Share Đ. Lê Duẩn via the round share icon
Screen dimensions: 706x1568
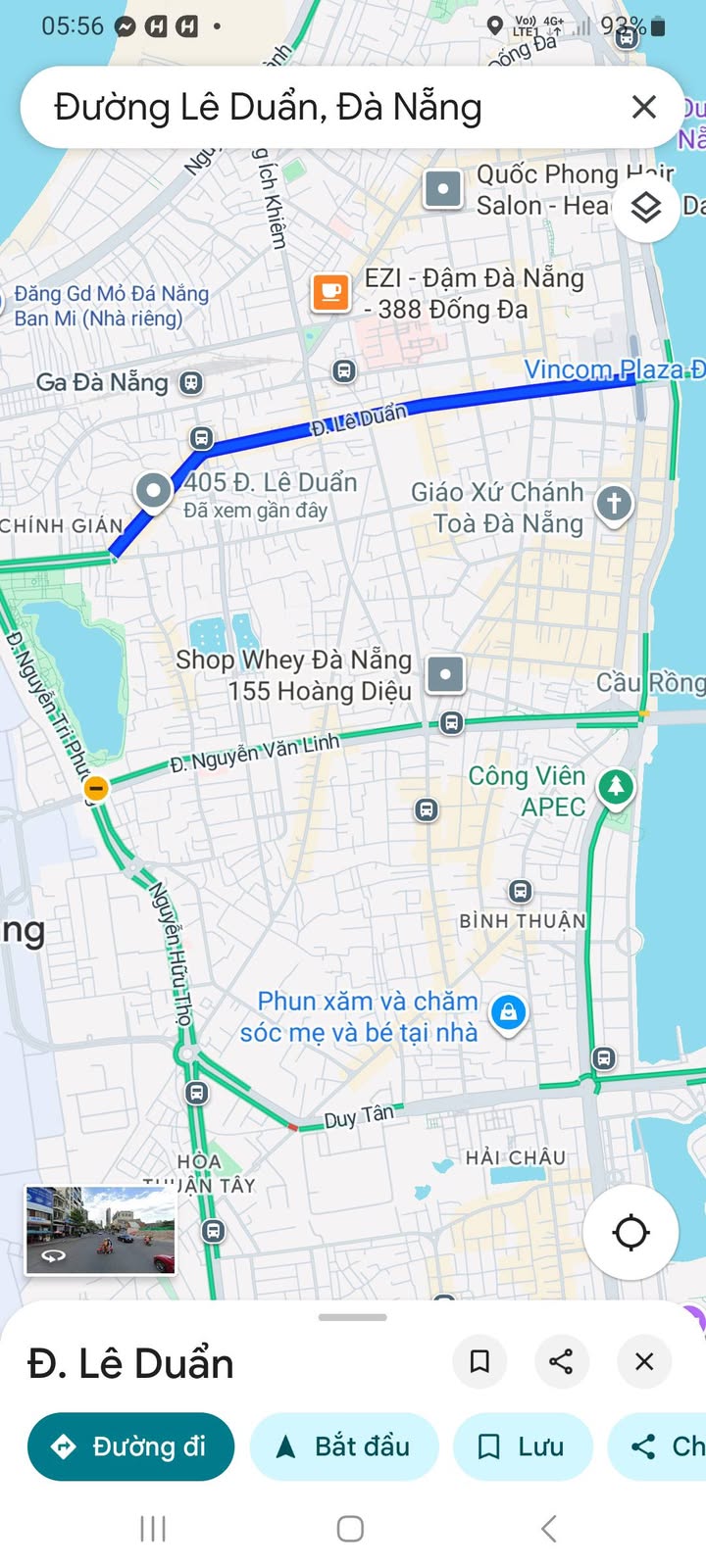click(x=561, y=1361)
